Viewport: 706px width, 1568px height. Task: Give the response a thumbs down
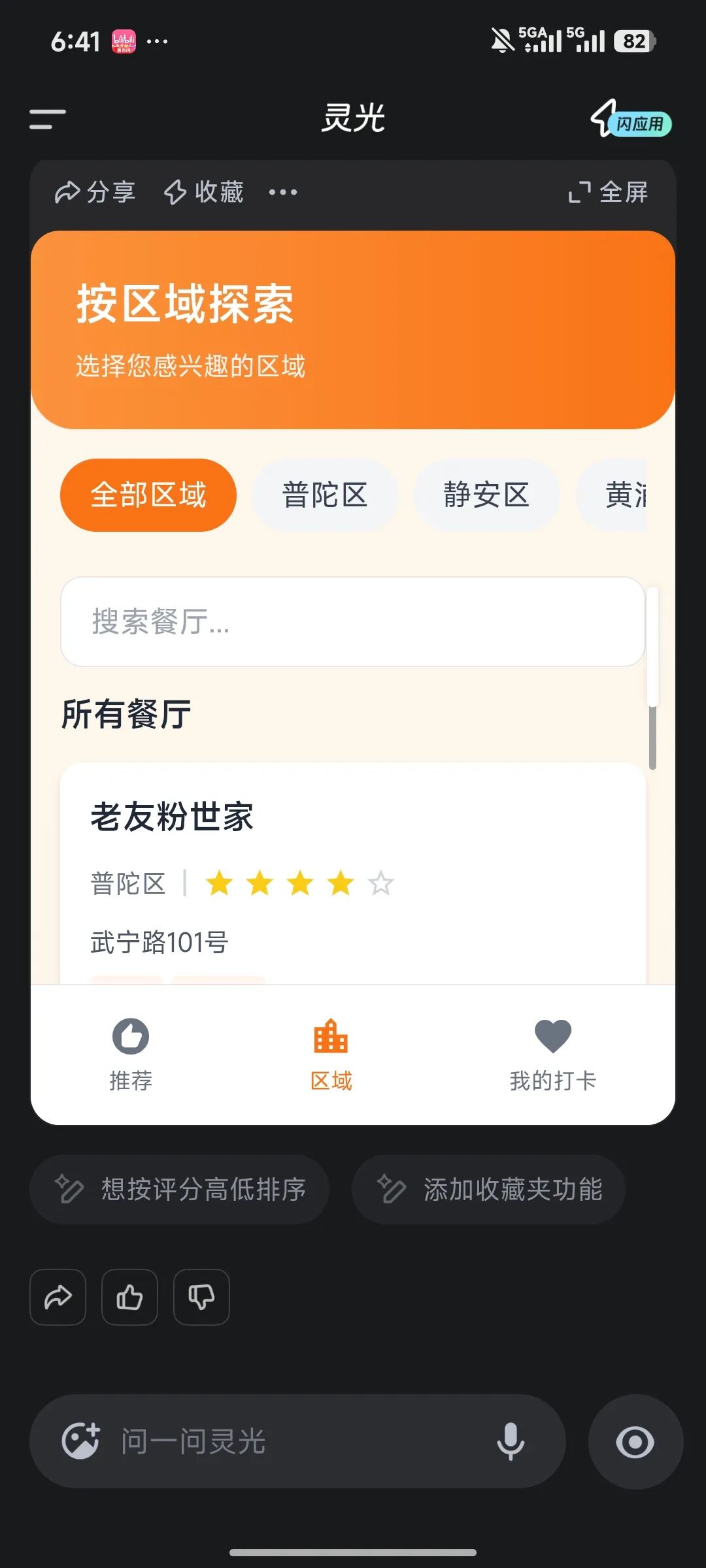point(201,1297)
